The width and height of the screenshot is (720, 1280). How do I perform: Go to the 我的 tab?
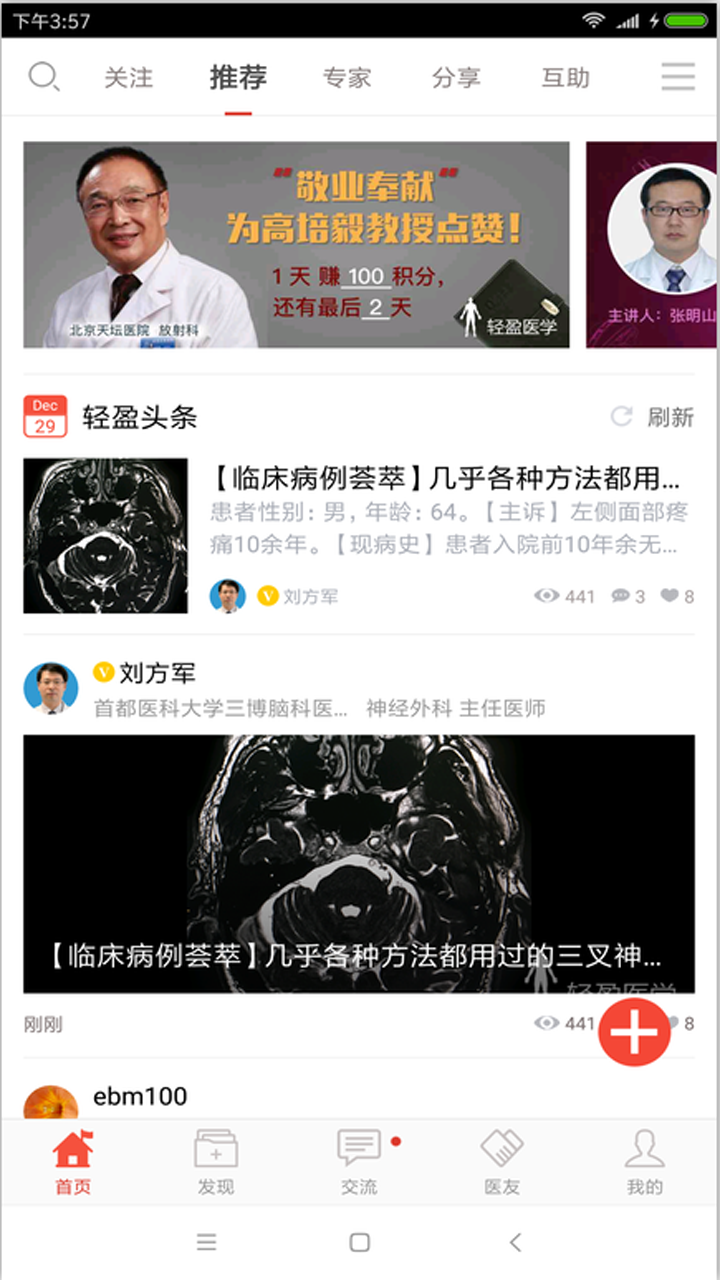point(645,1162)
